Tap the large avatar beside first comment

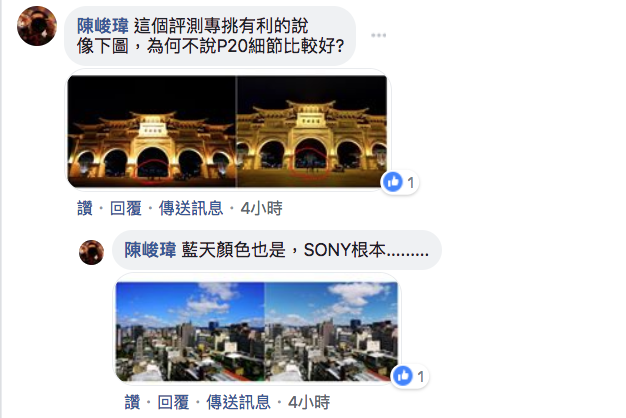pyautogui.click(x=37, y=25)
